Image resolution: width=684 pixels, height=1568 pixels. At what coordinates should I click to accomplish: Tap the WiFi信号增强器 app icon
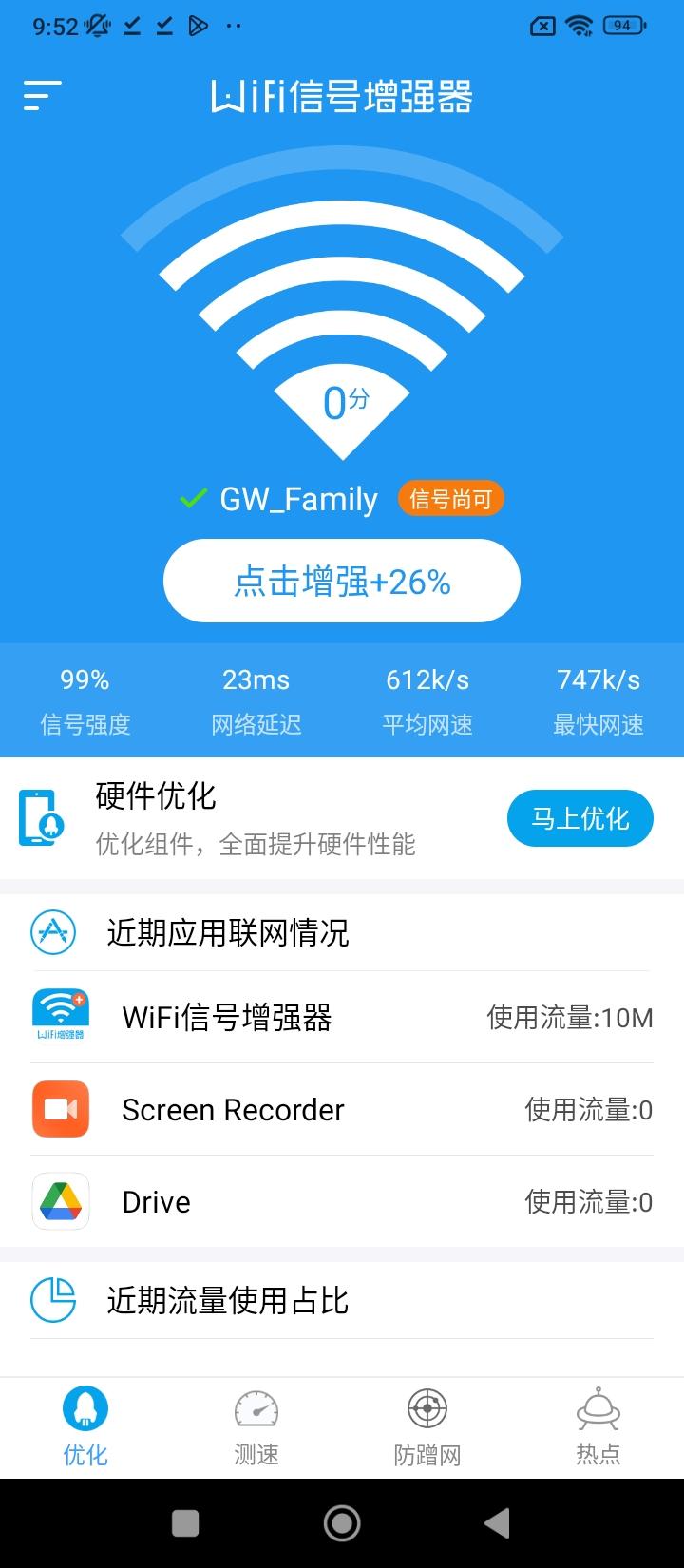(x=60, y=1014)
